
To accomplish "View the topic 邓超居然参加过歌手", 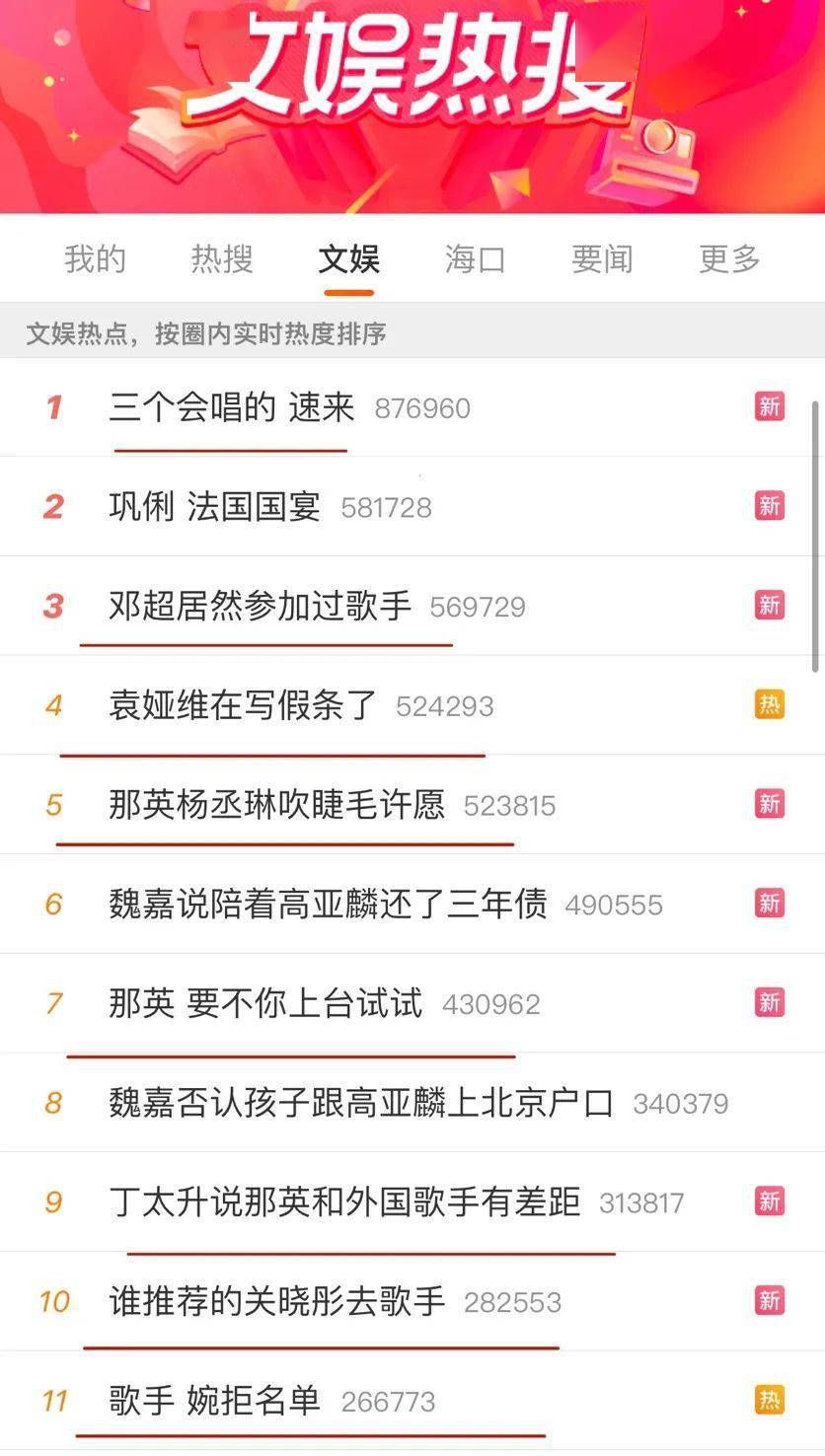I will (x=261, y=606).
